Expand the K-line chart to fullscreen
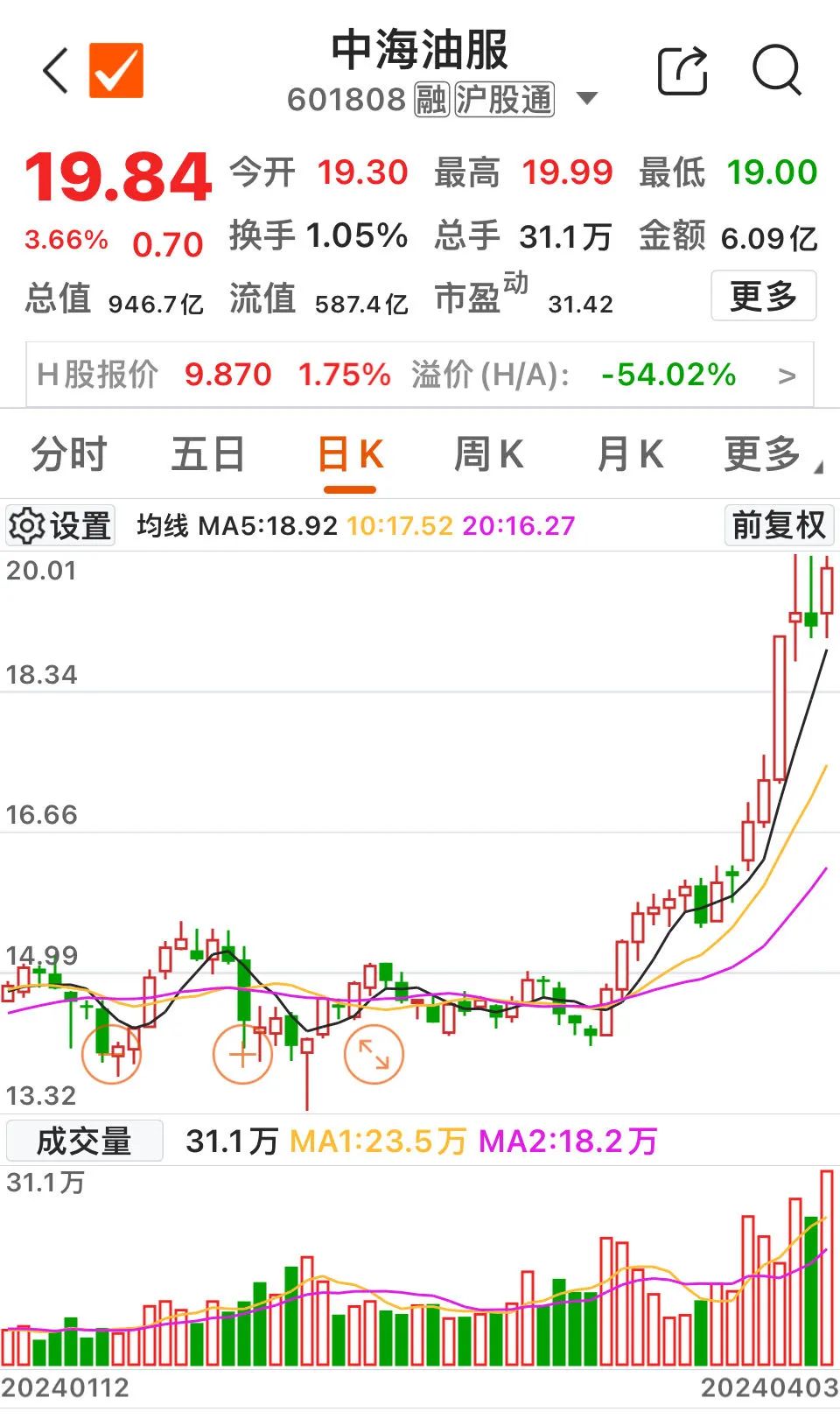Viewport: 840px width, 1419px height. pyautogui.click(x=374, y=1054)
